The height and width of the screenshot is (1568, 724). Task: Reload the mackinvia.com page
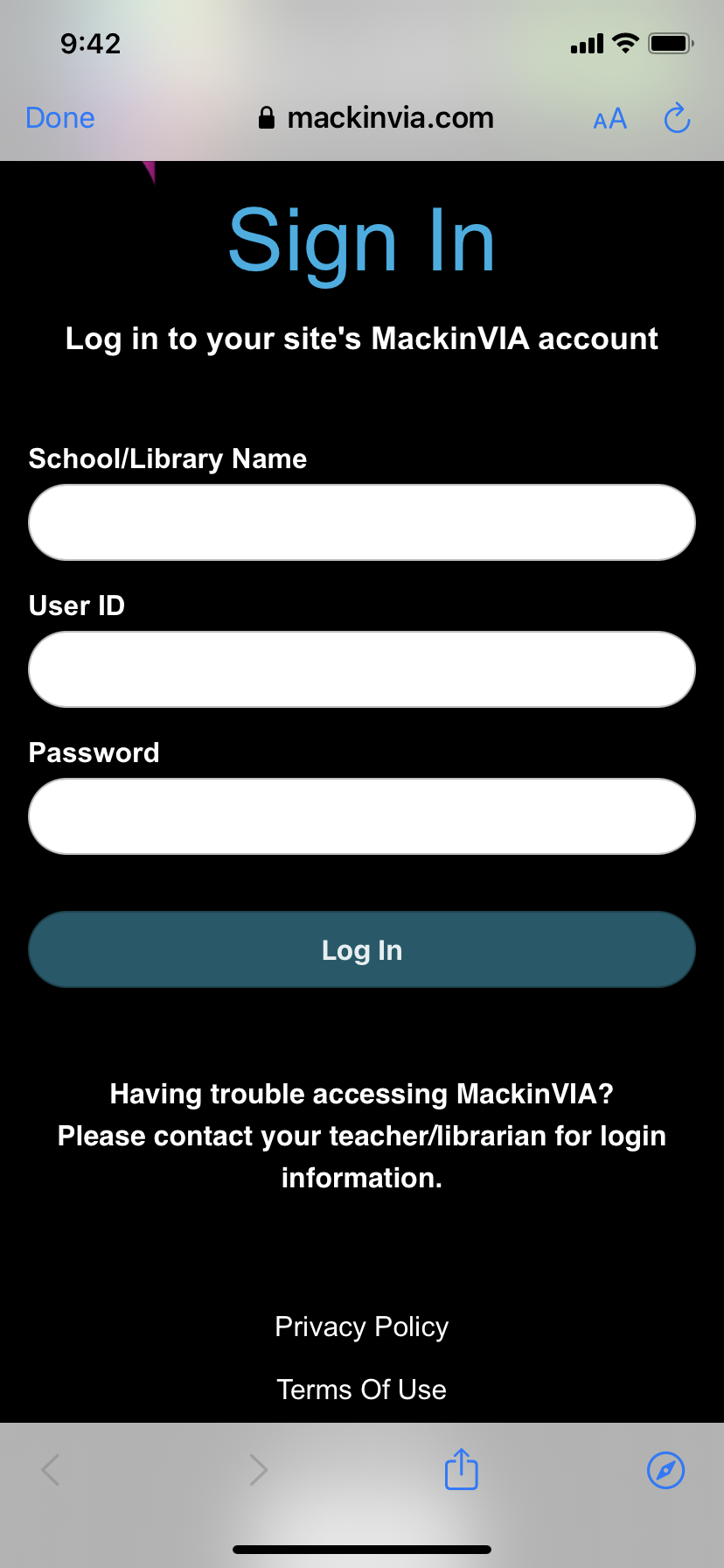coord(677,118)
